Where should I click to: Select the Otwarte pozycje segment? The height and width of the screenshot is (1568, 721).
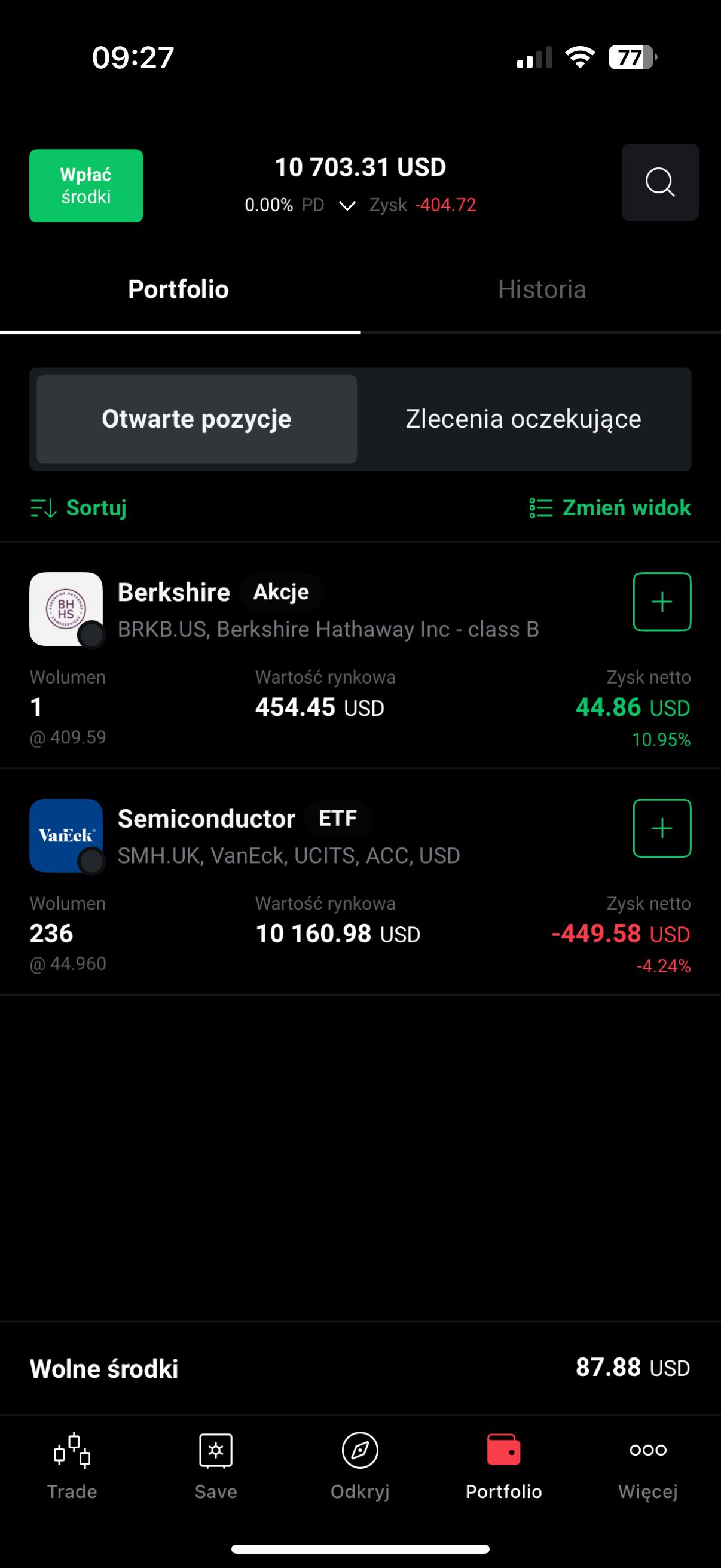(x=197, y=419)
